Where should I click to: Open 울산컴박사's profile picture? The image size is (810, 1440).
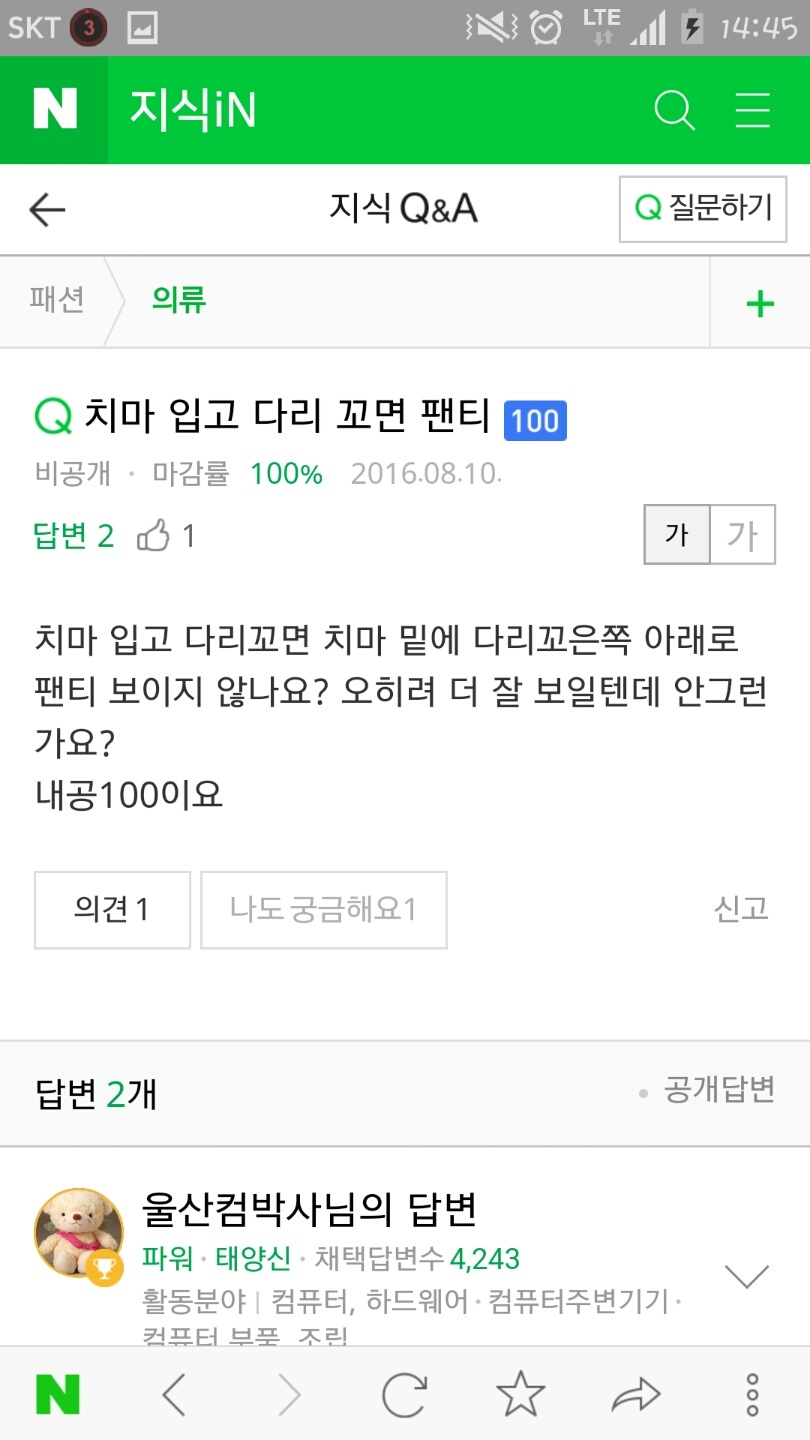click(x=79, y=1233)
